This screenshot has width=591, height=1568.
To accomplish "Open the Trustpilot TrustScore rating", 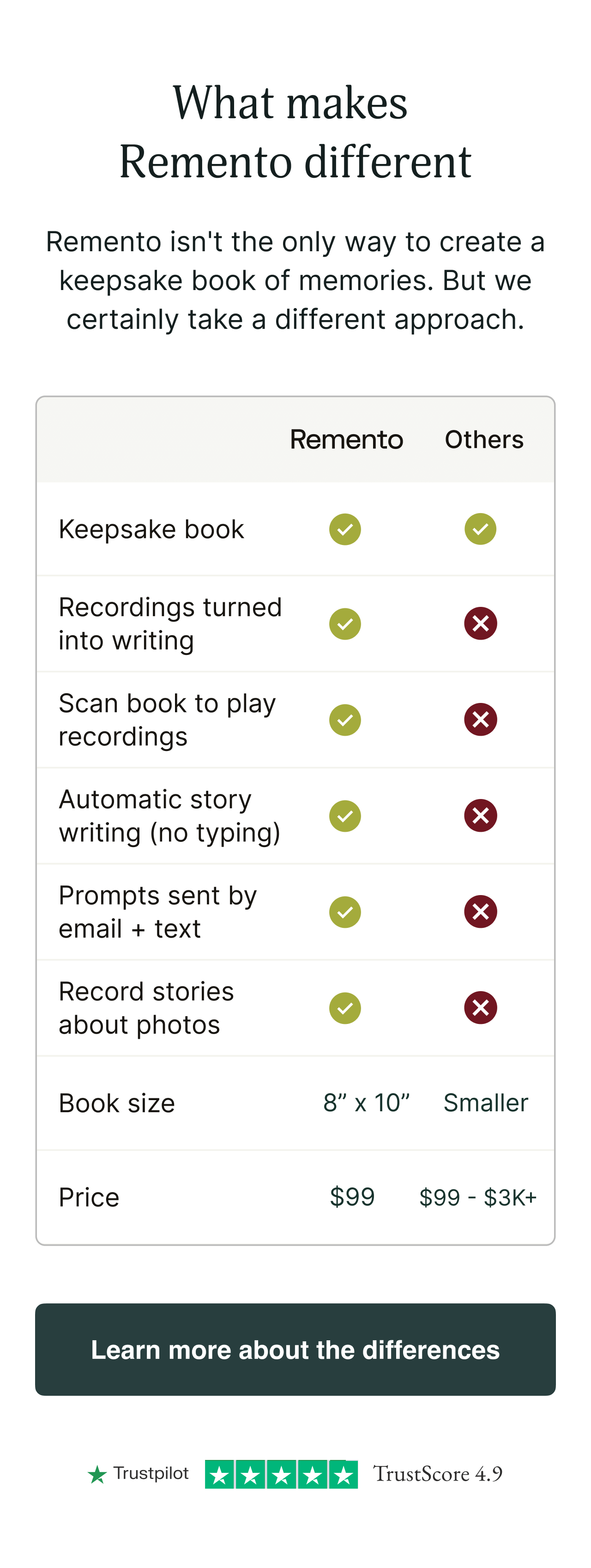I will tap(295, 1474).
